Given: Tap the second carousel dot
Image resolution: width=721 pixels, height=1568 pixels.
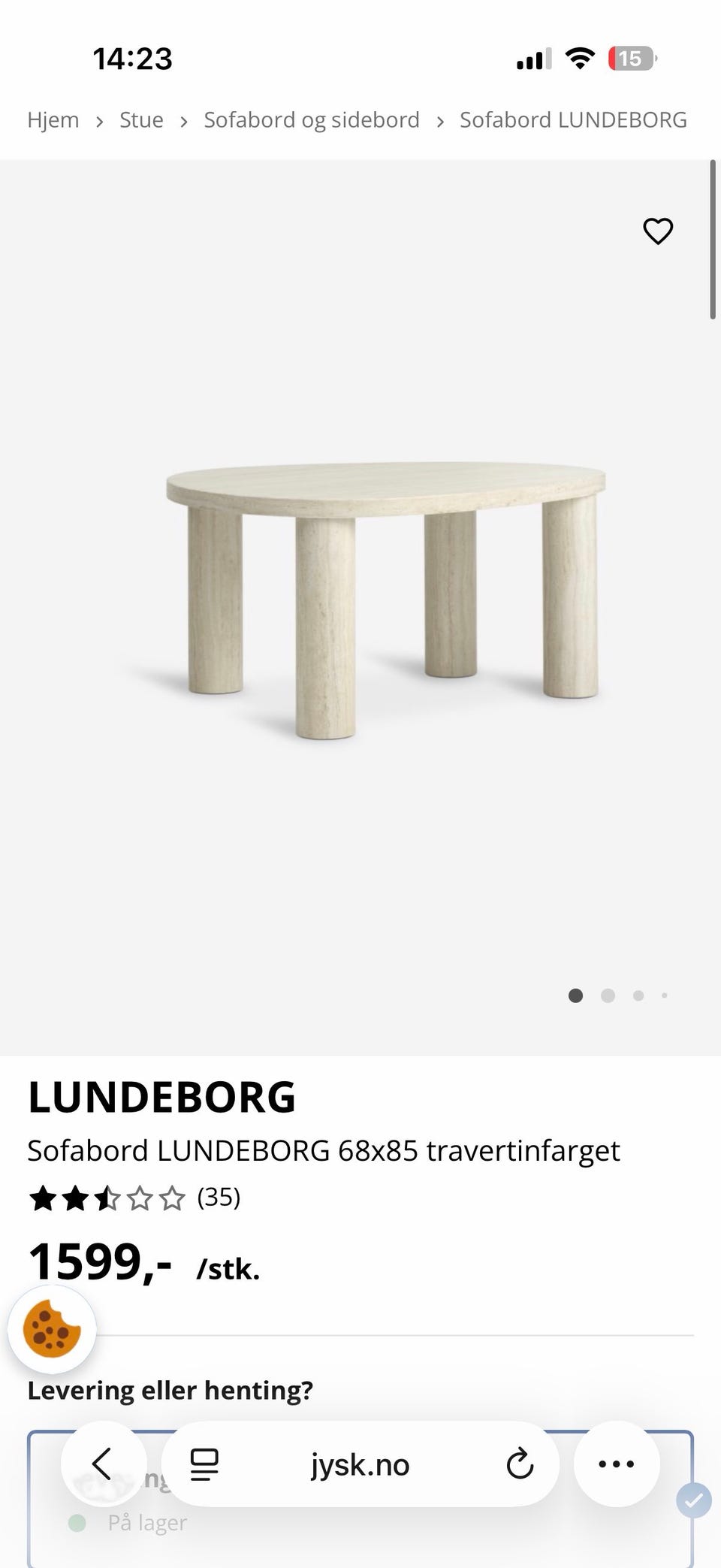Looking at the screenshot, I should 607,995.
